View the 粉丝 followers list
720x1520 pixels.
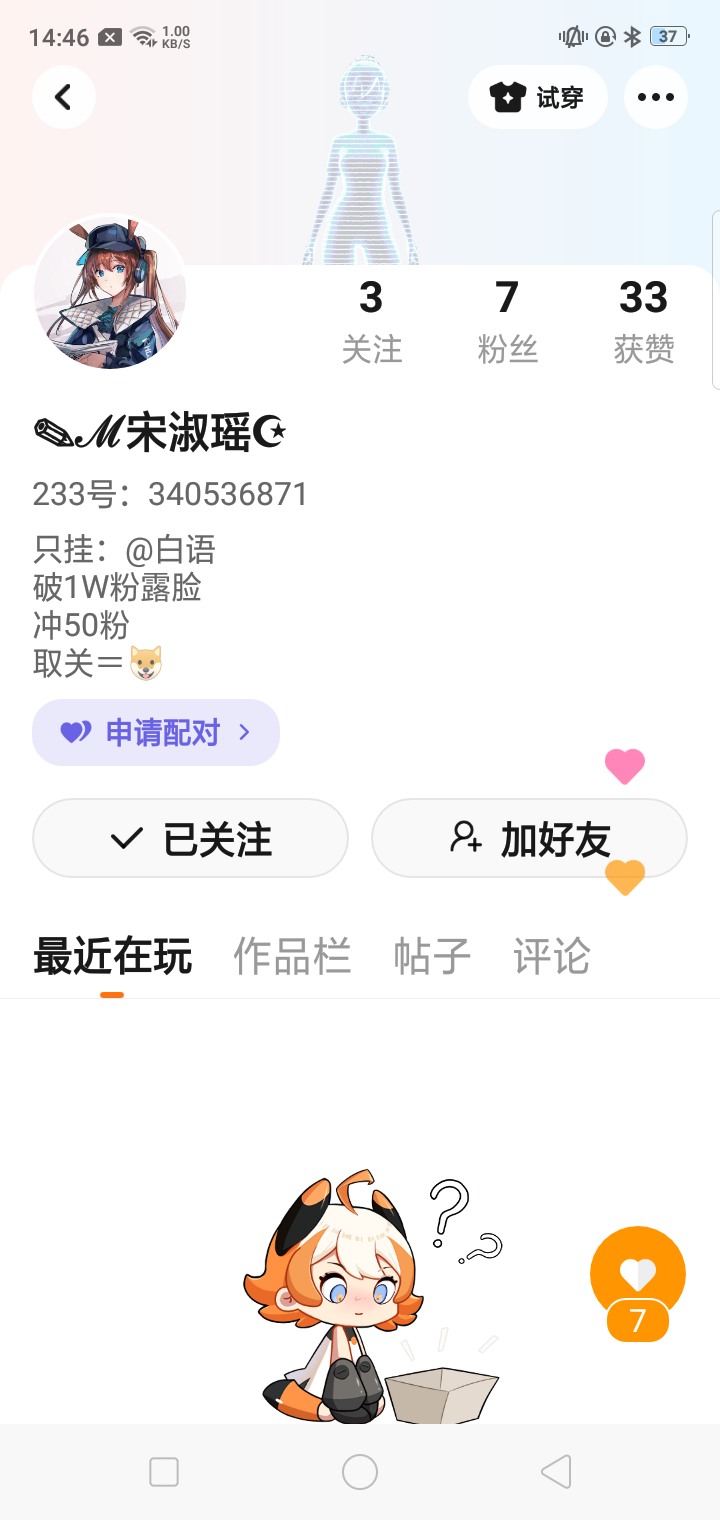coord(507,320)
